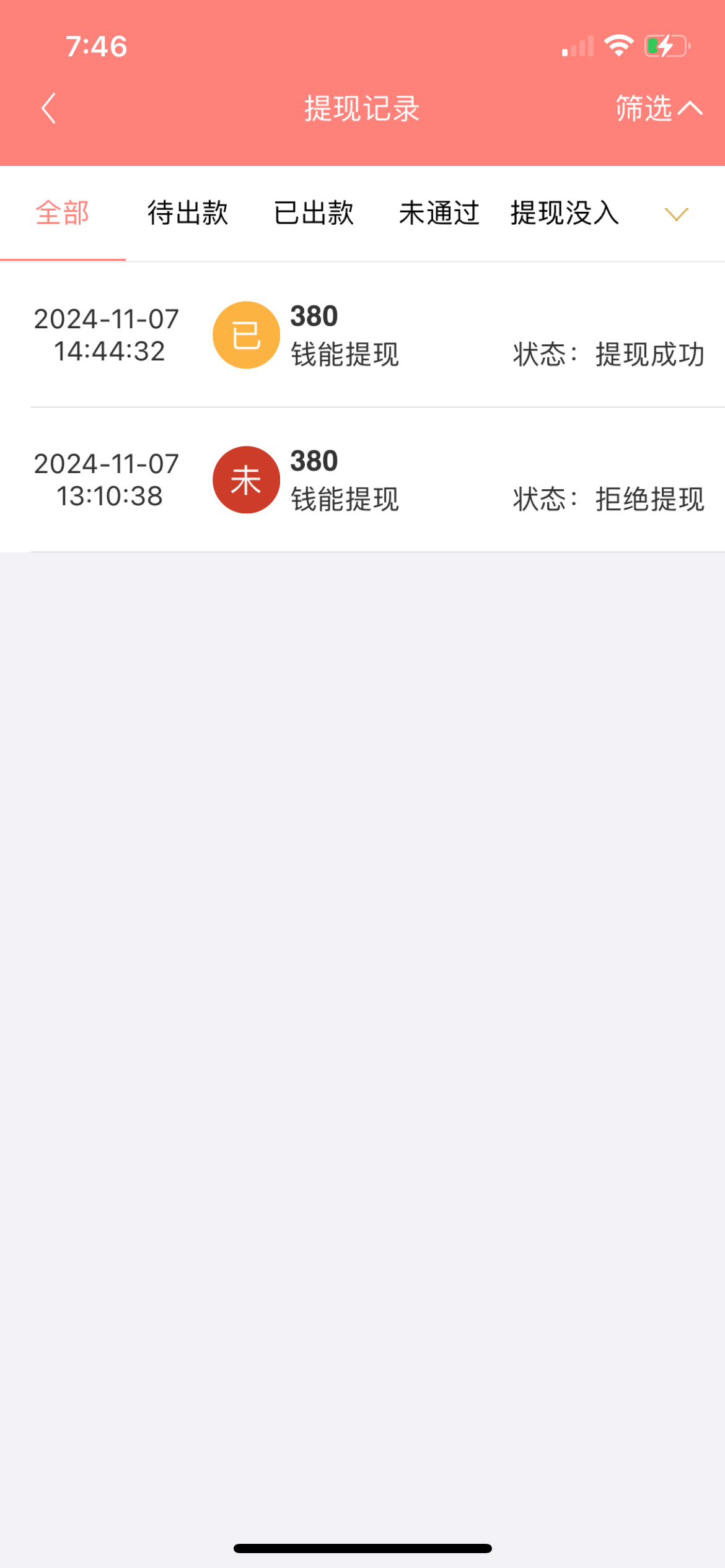The image size is (725, 1568).
Task: Click the back arrow on the title bar
Action: (x=48, y=107)
